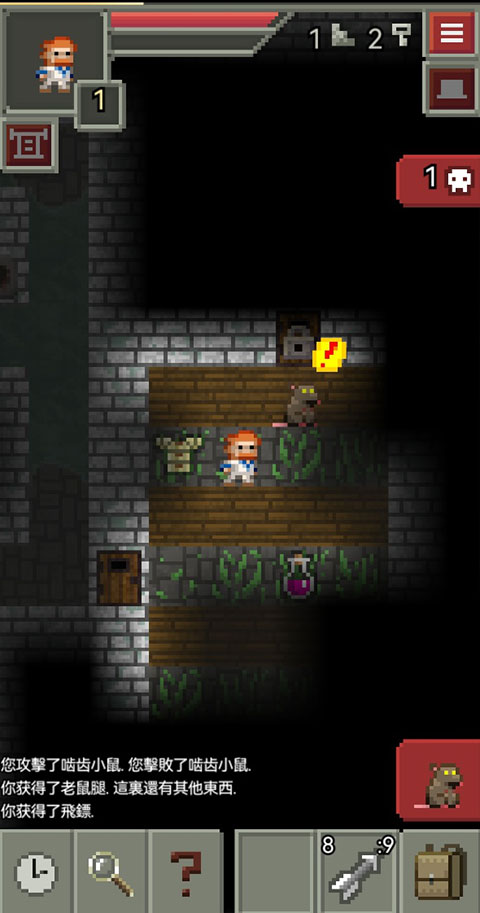Screen dimensions: 480x913
Task: Attack the rat via the red target button
Action: coord(439,780)
